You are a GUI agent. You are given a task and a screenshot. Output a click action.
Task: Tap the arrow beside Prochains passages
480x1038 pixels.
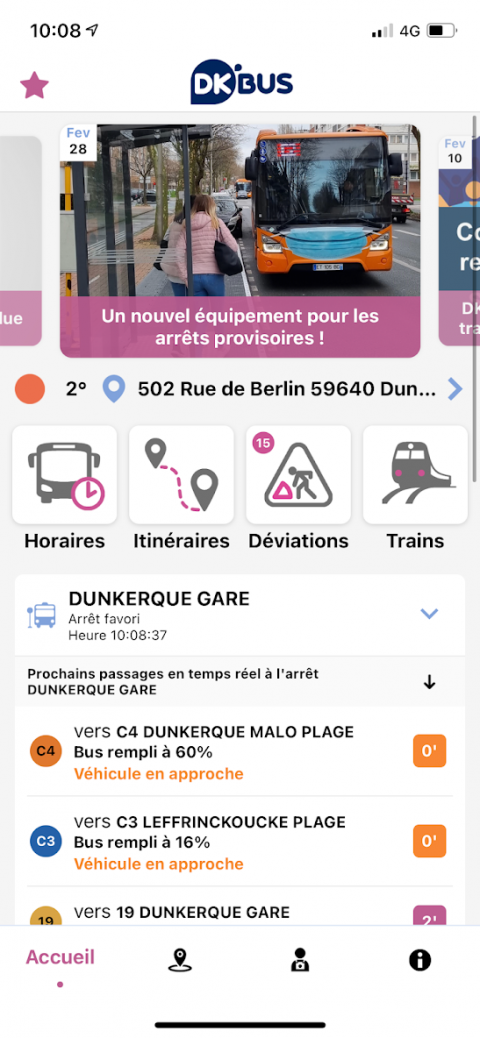click(430, 683)
